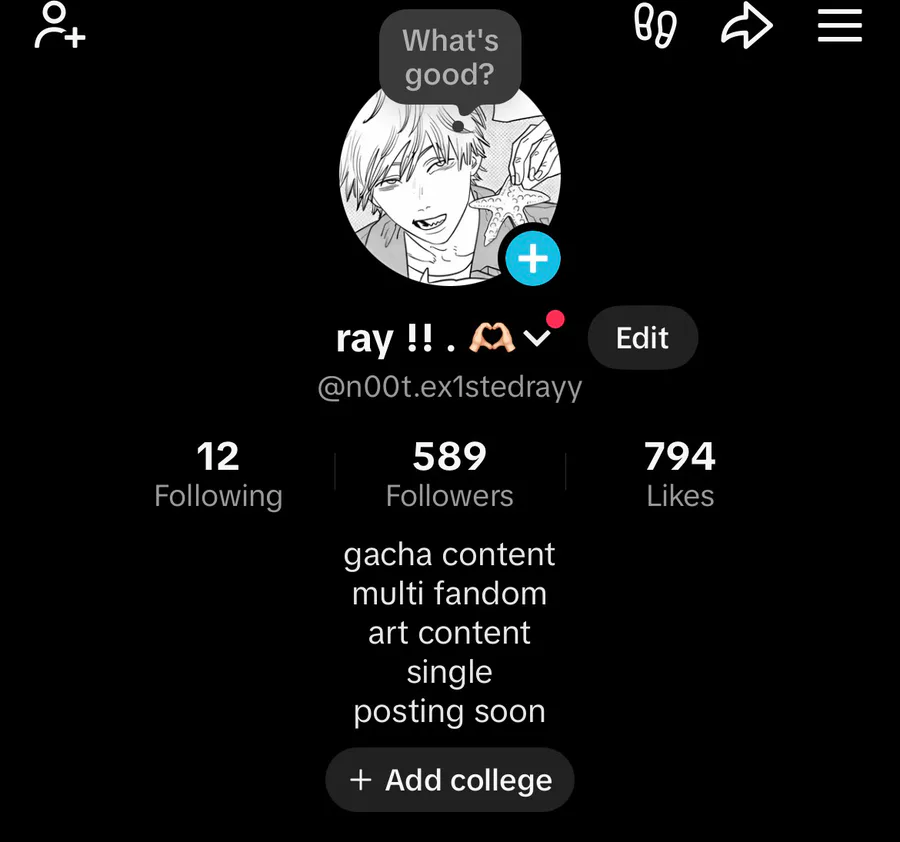900x842 pixels.
Task: Open the hamburger menu
Action: pos(839,26)
